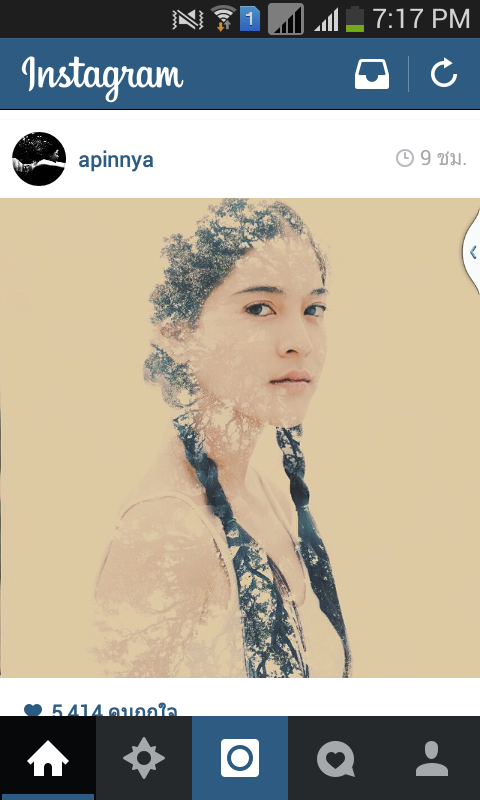Viewport: 480px width, 800px height.
Task: Expand the side panel arrow handle
Action: click(x=472, y=252)
